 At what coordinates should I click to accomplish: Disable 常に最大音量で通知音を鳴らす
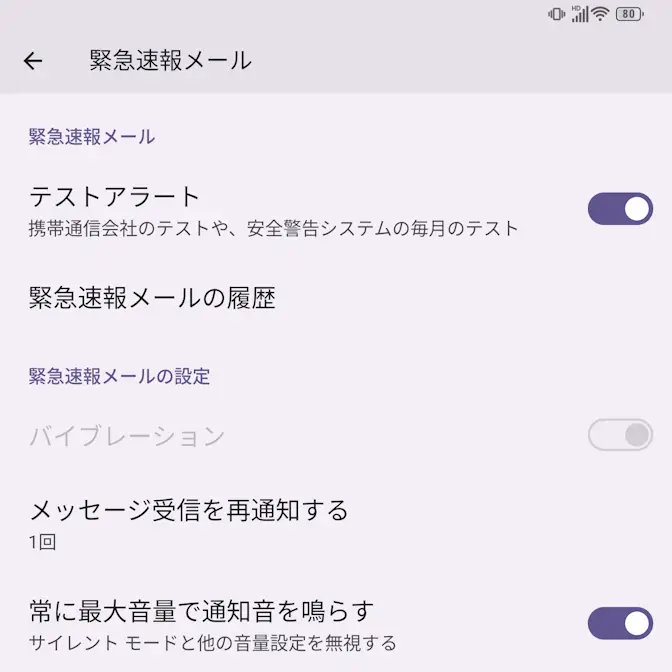[619, 623]
